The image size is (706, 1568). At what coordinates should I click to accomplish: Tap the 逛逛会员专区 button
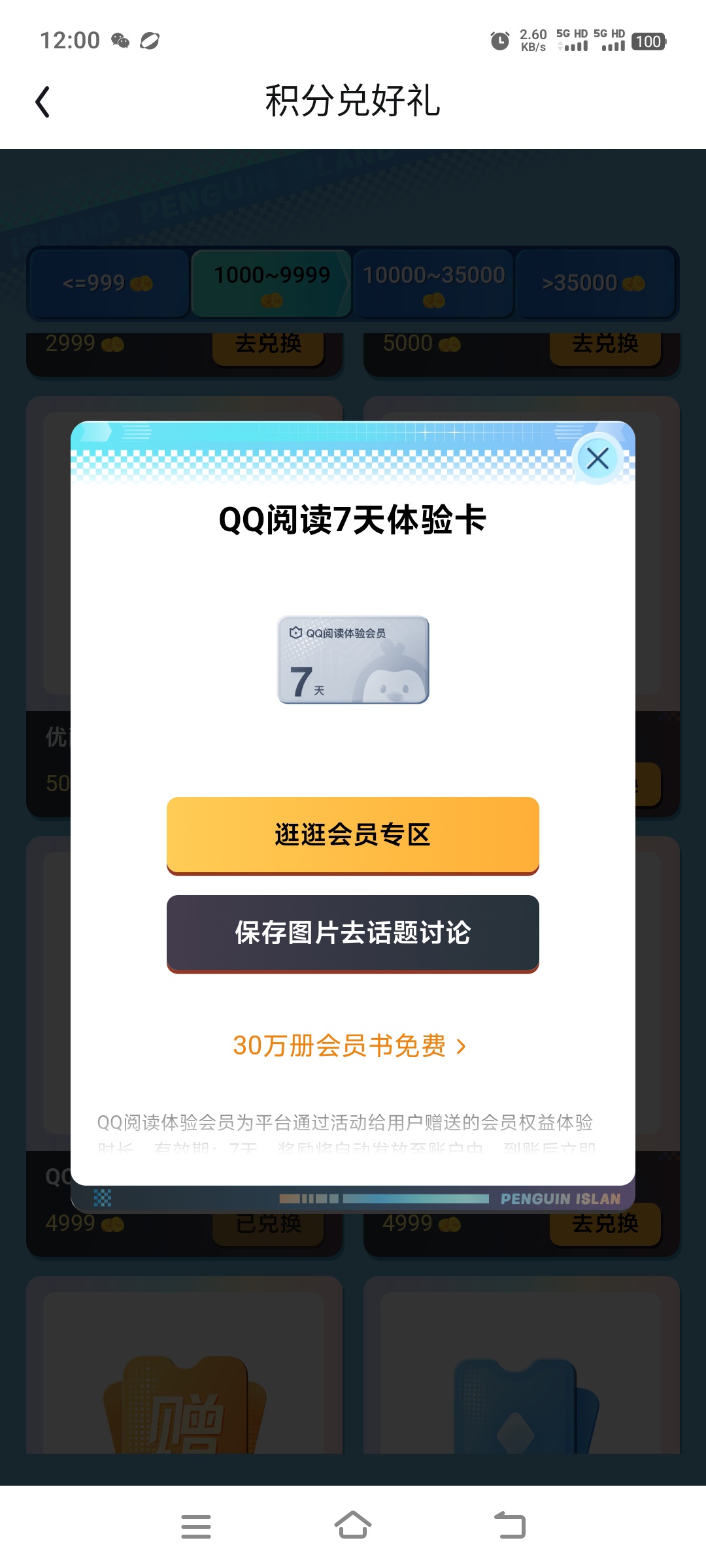[x=353, y=835]
